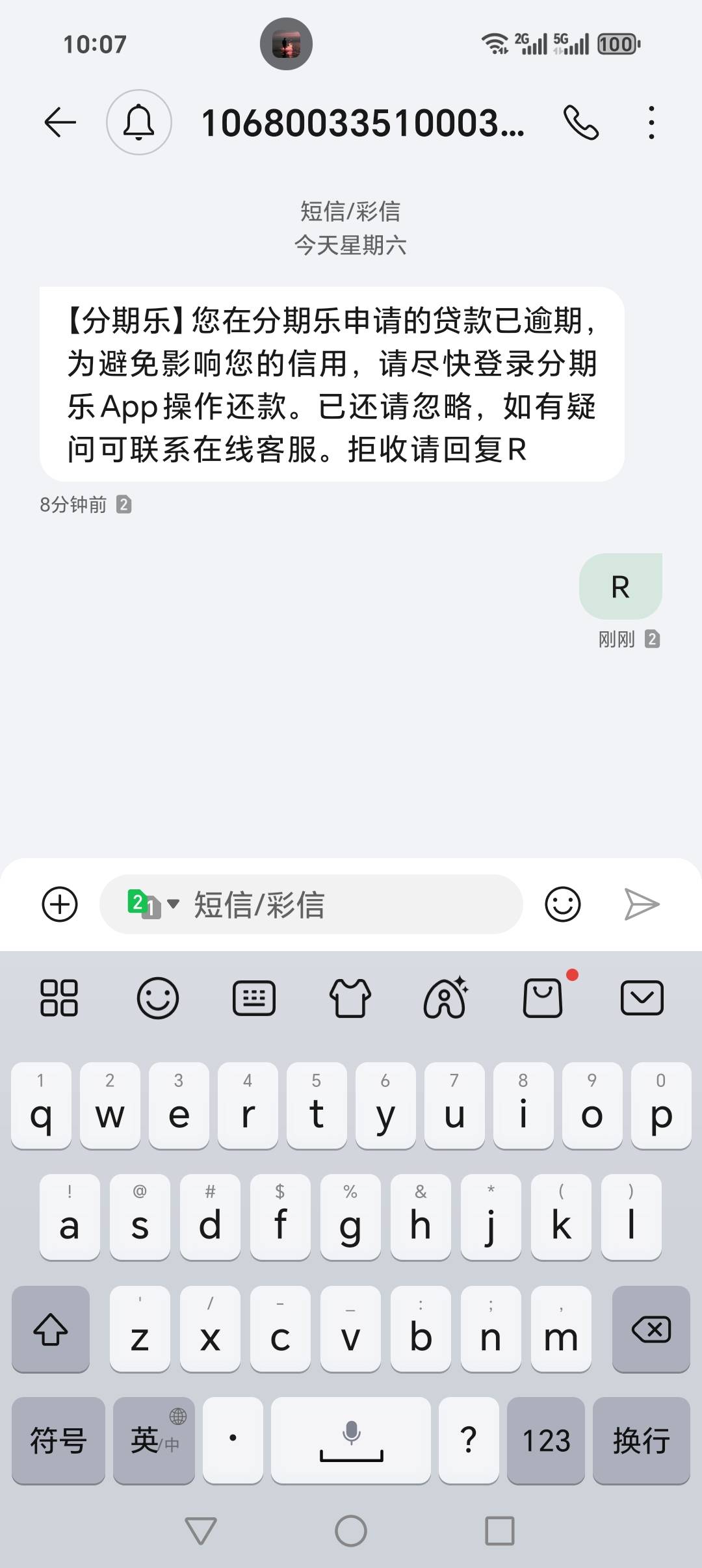
Task: Tap the backspace key
Action: click(651, 1329)
